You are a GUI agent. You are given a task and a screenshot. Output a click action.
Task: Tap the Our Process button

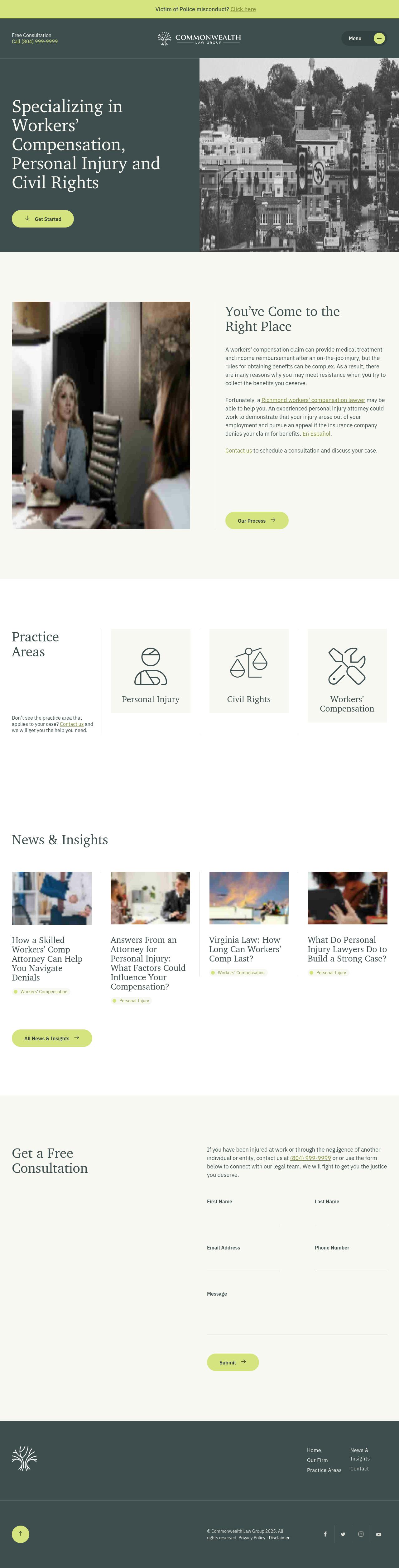[x=257, y=520]
